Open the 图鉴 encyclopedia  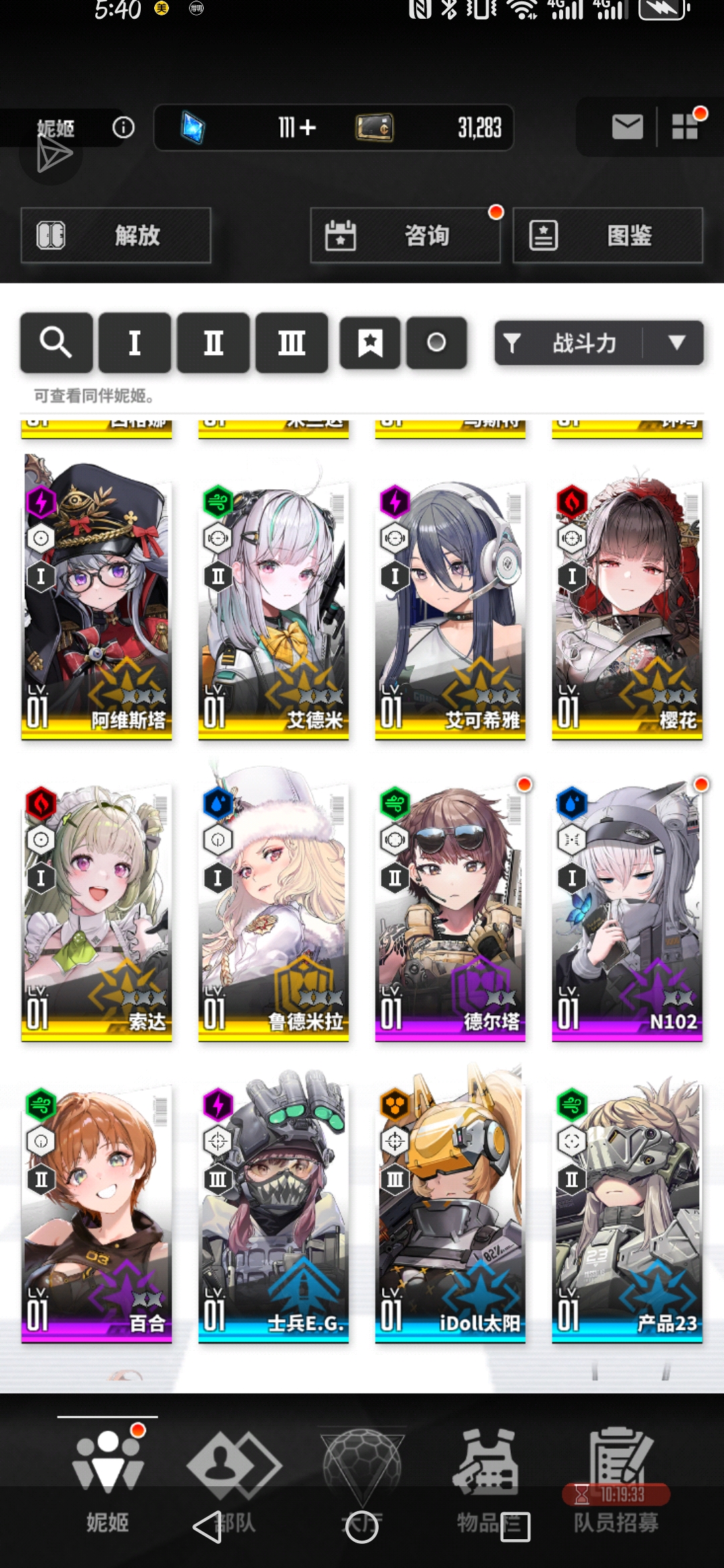[x=608, y=235]
